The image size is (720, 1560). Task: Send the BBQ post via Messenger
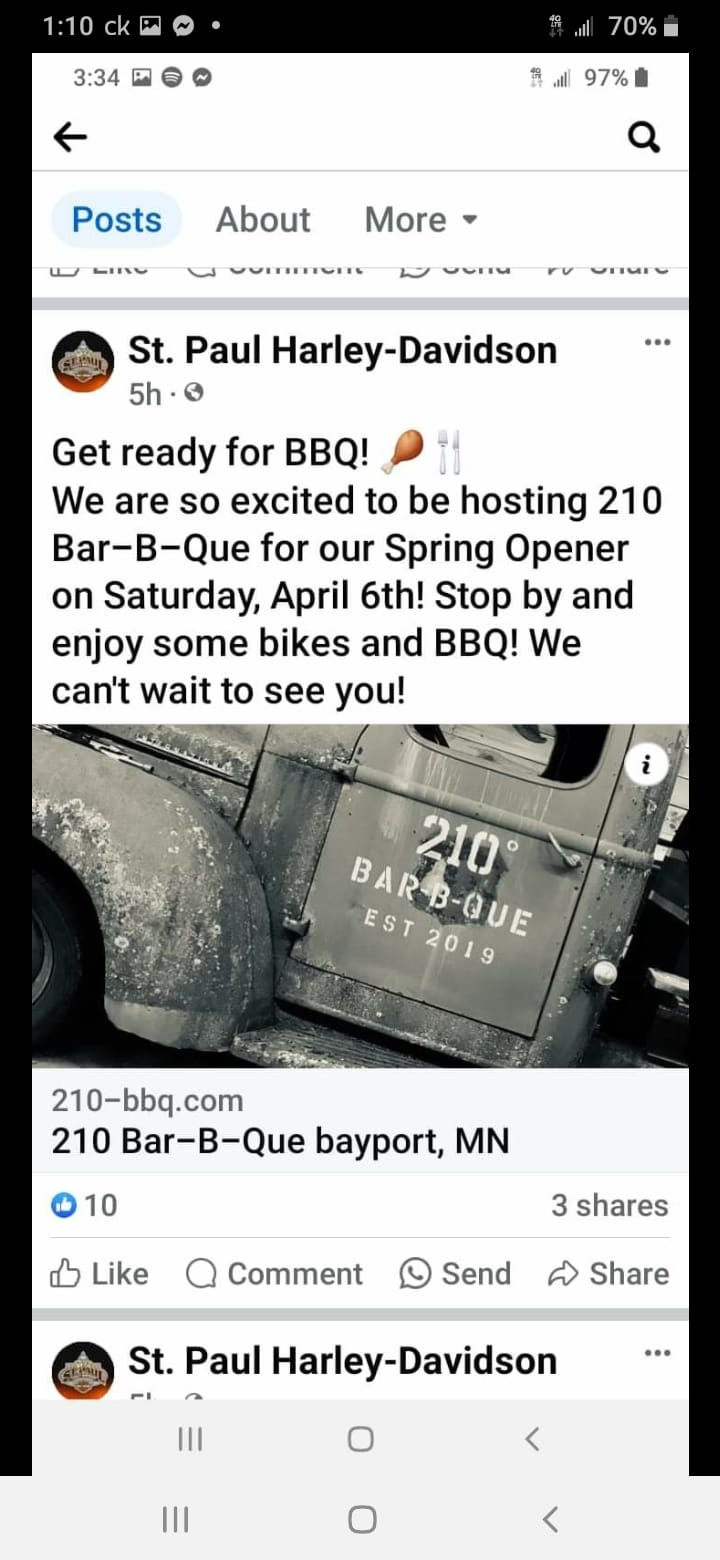click(455, 1273)
